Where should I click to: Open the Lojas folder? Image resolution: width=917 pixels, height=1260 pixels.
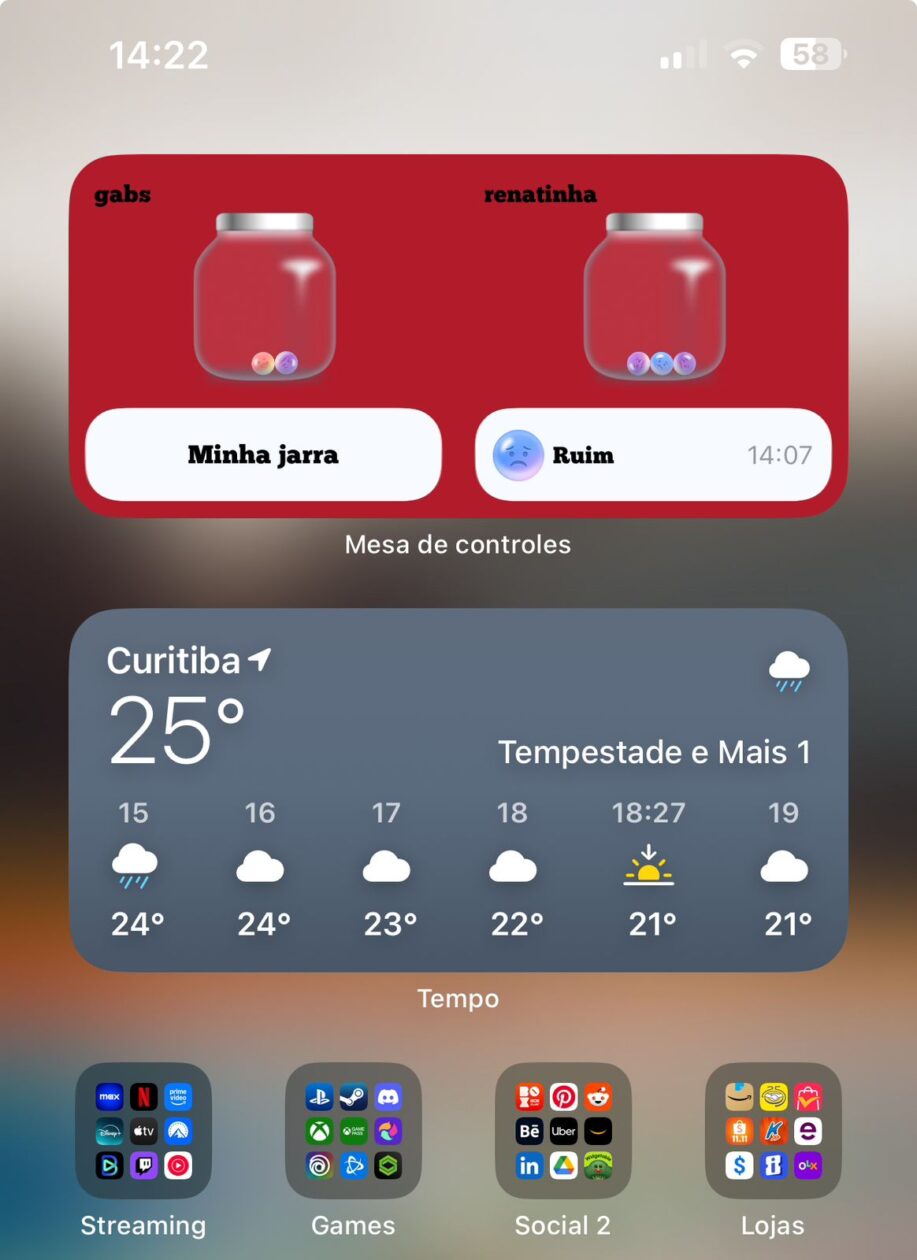coord(773,1131)
